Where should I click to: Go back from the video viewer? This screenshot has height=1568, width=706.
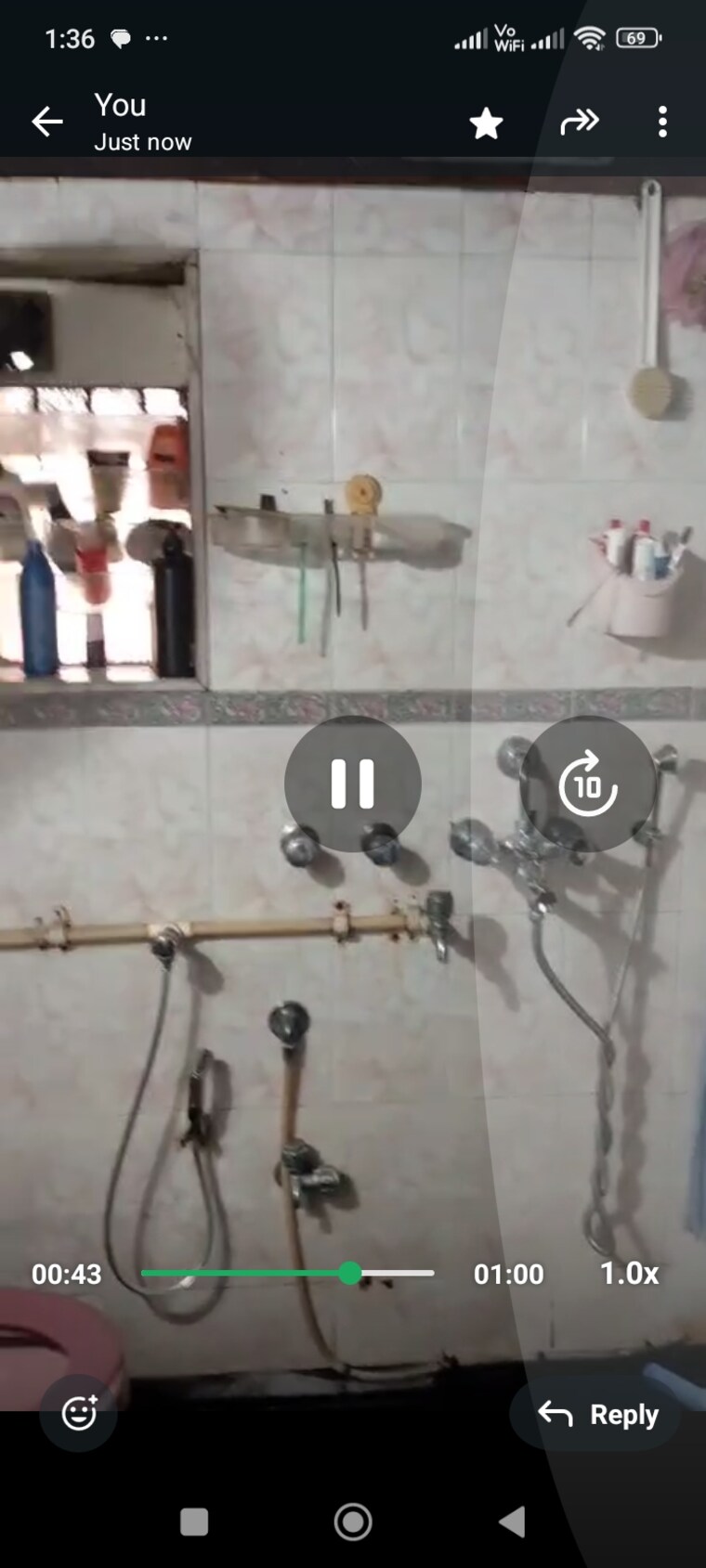pyautogui.click(x=46, y=122)
